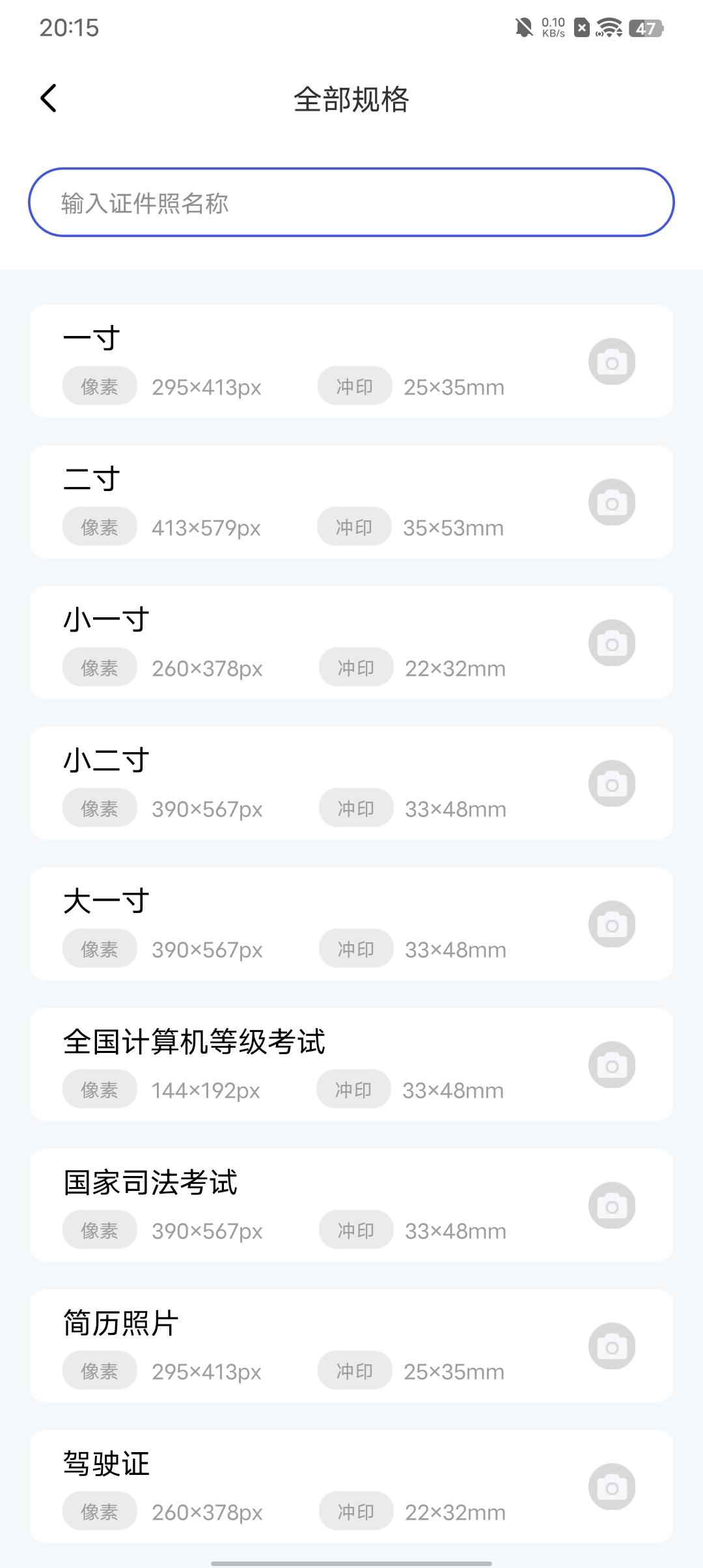Screen dimensions: 703x1568
Task: Click the 输入证件照名称 search field
Action: click(351, 203)
